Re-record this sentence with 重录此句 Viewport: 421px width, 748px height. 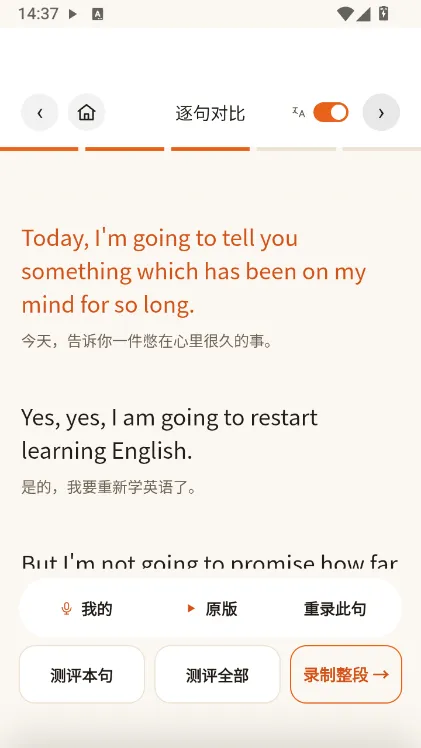pos(335,609)
